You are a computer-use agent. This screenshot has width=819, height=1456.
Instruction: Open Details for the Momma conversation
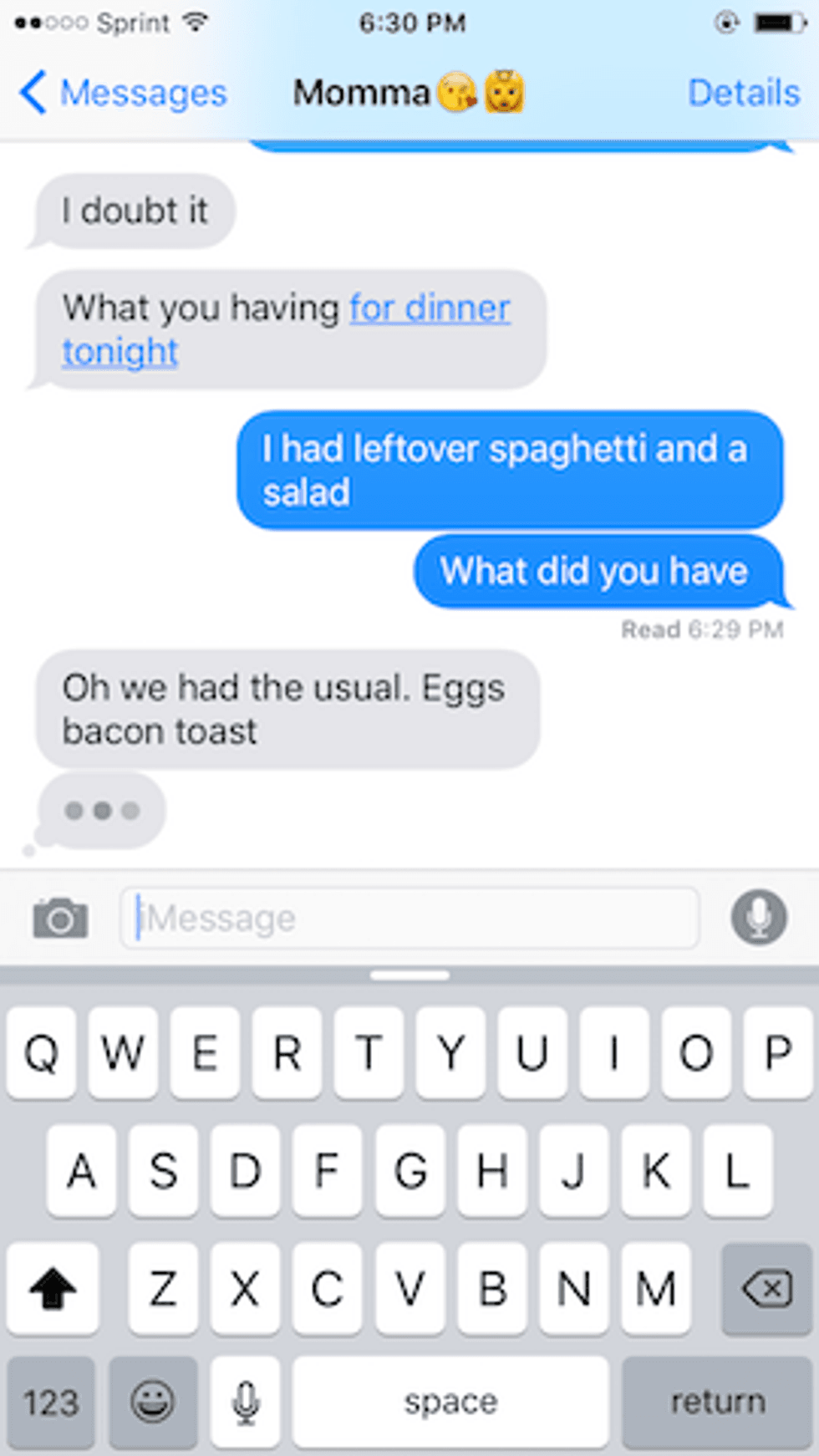coord(743,93)
